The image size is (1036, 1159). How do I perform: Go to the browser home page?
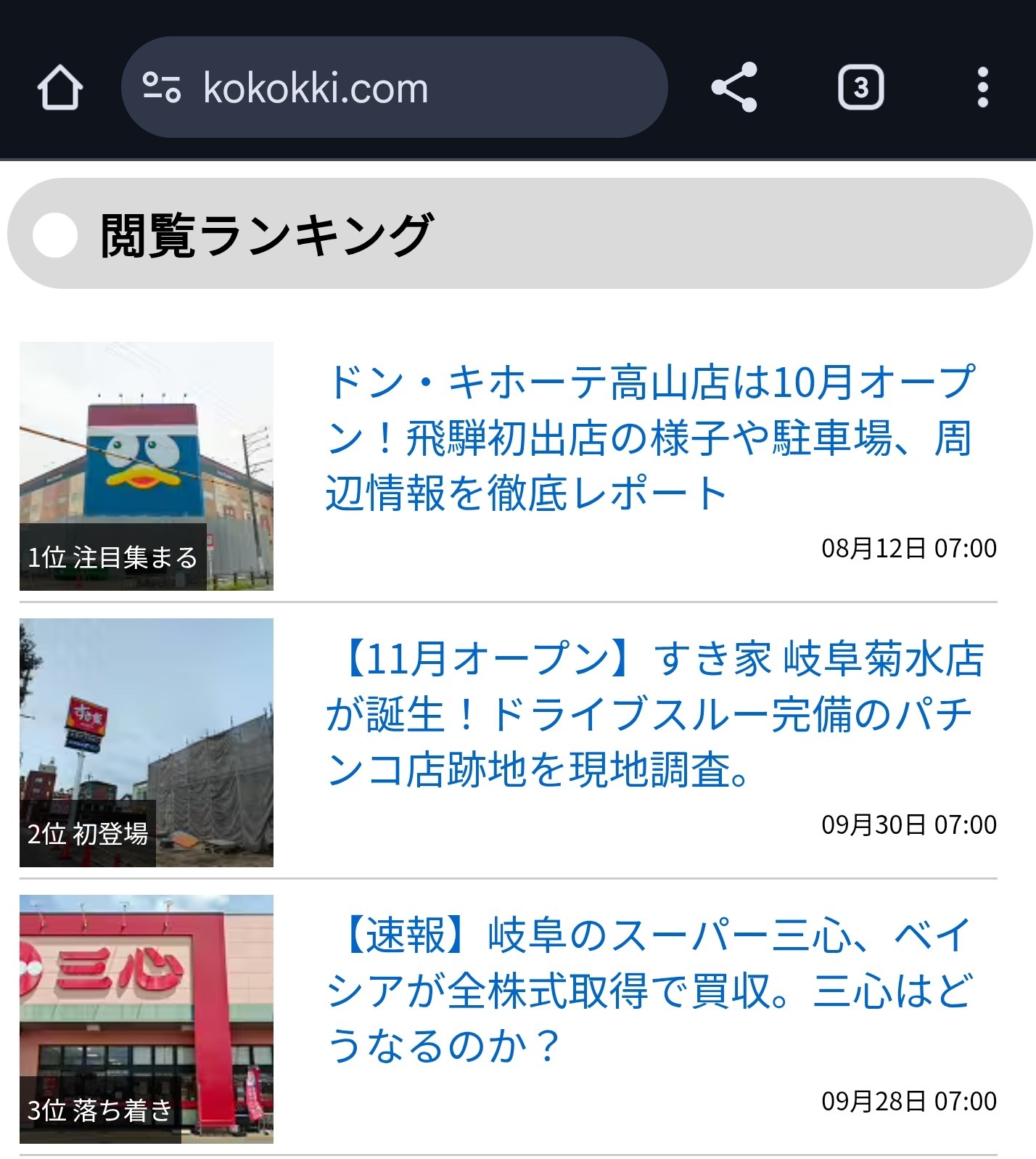tap(59, 88)
